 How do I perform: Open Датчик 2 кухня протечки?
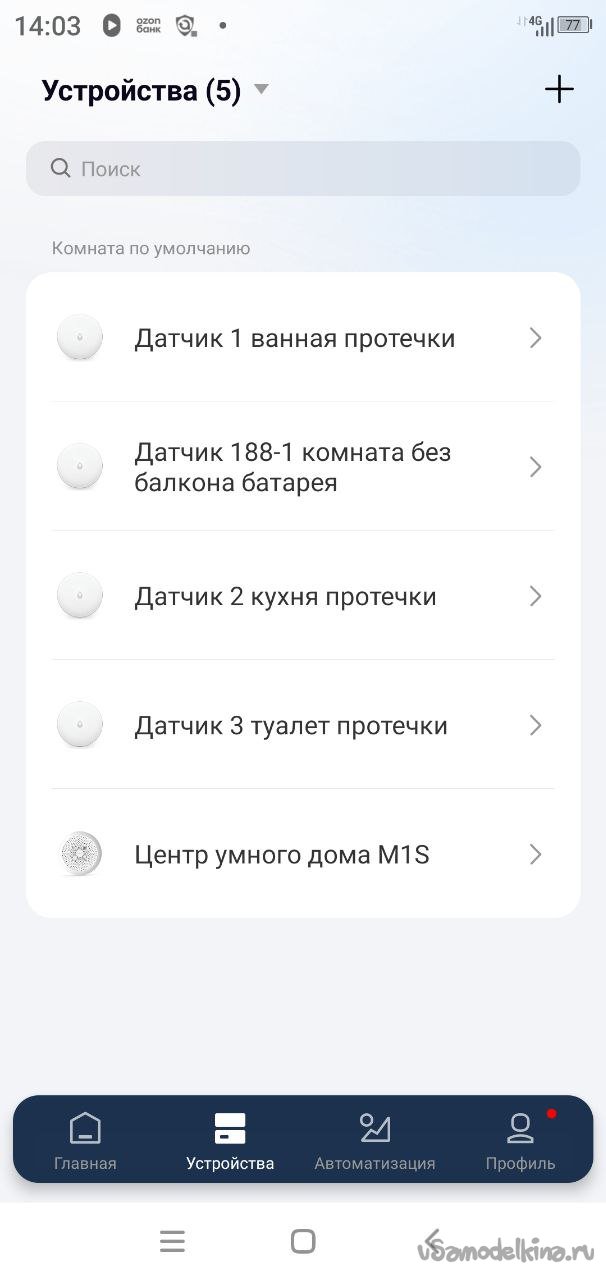[303, 596]
